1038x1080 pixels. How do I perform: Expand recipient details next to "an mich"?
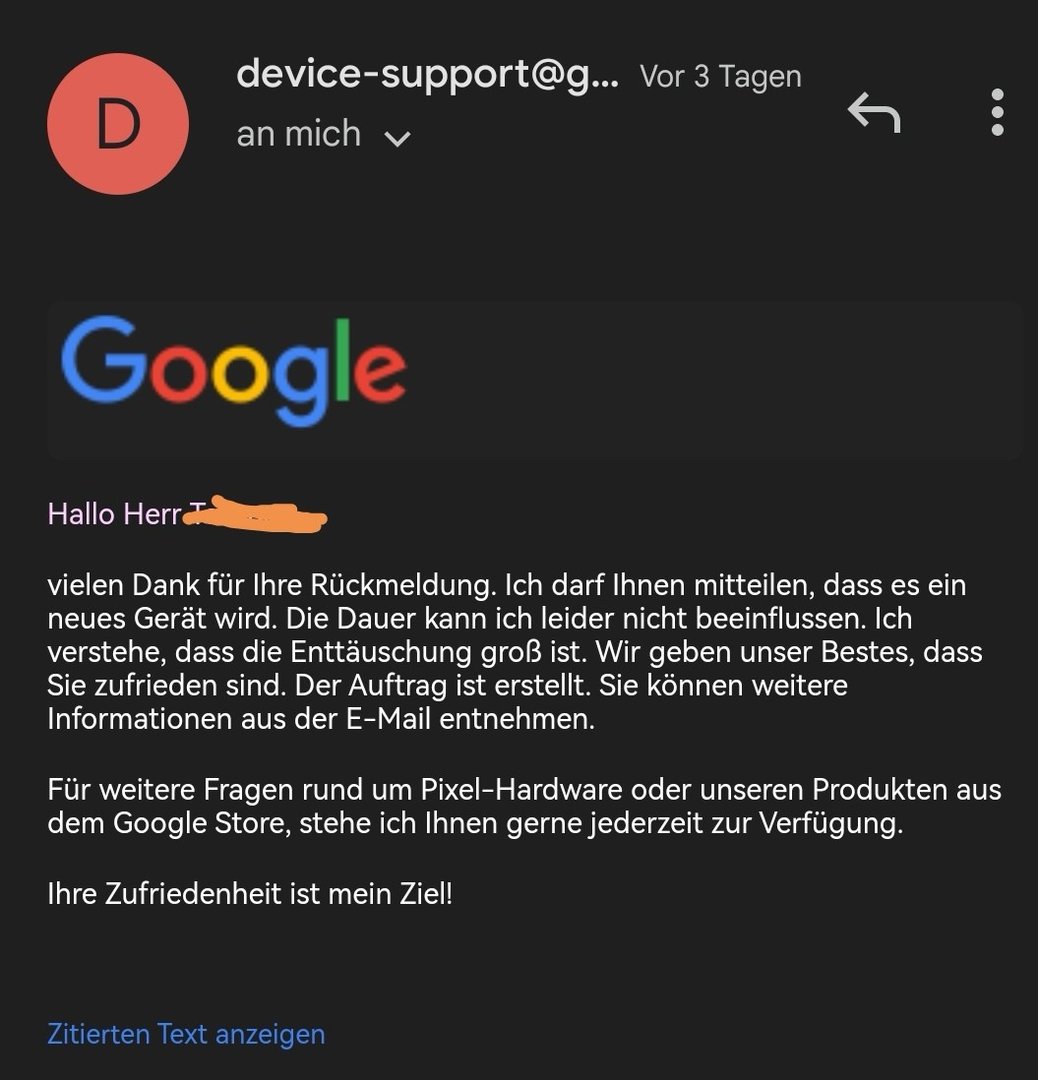pos(397,137)
